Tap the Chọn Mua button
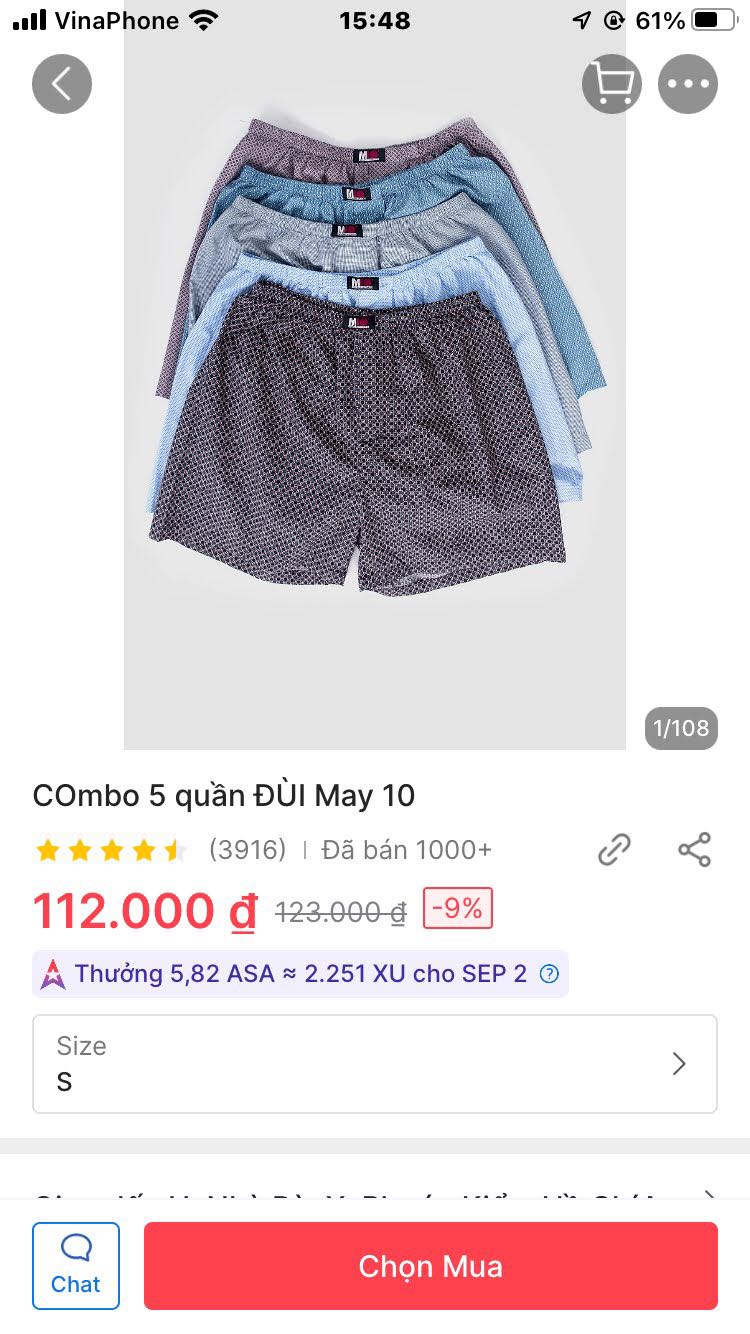This screenshot has width=750, height=1334. tap(431, 1266)
